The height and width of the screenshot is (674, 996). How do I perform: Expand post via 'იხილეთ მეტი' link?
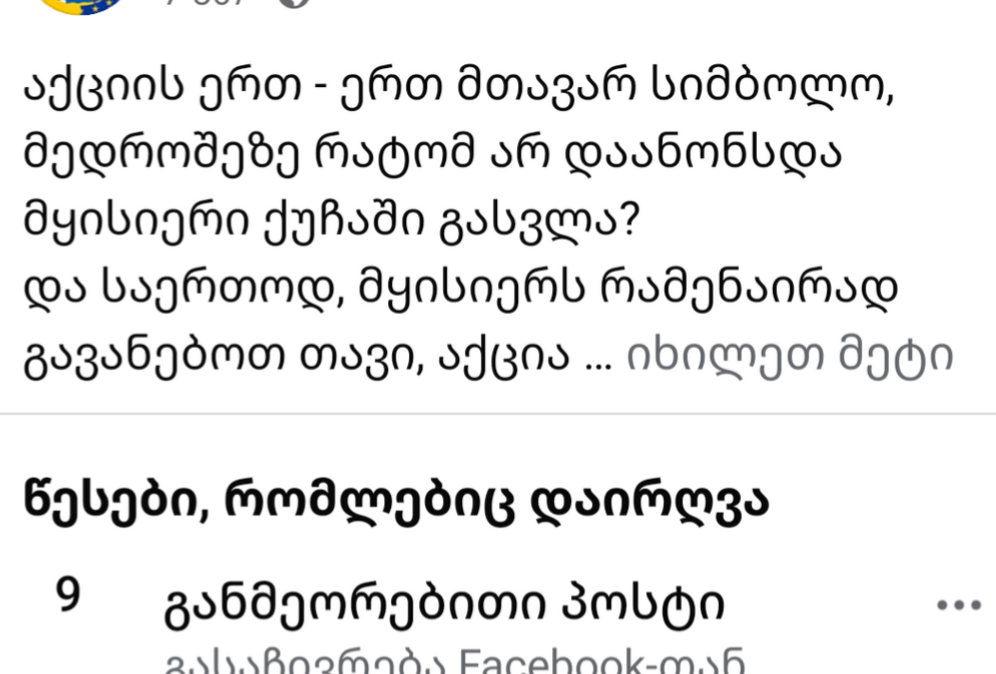(789, 355)
